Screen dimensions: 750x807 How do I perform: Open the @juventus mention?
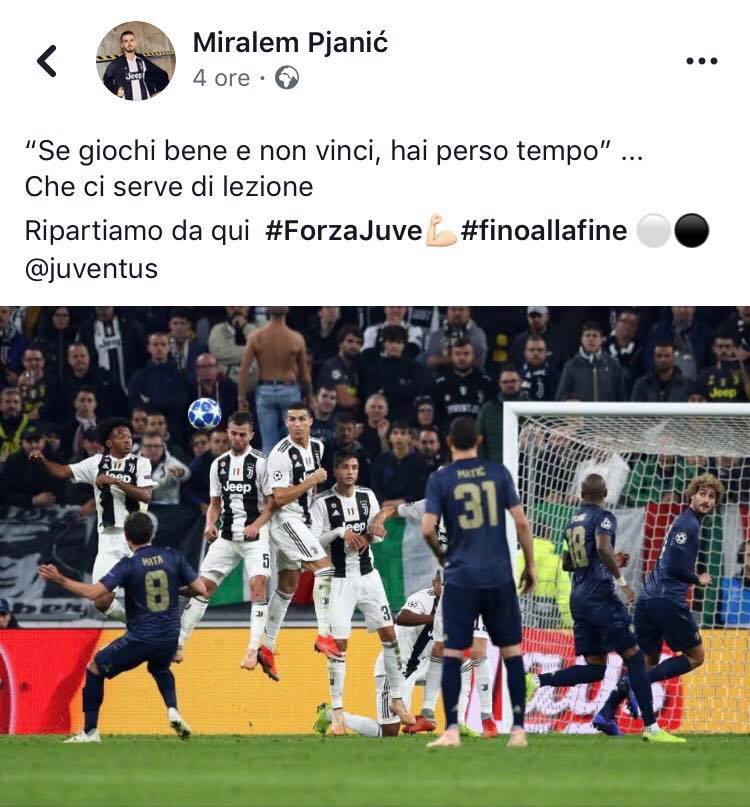click(x=91, y=269)
